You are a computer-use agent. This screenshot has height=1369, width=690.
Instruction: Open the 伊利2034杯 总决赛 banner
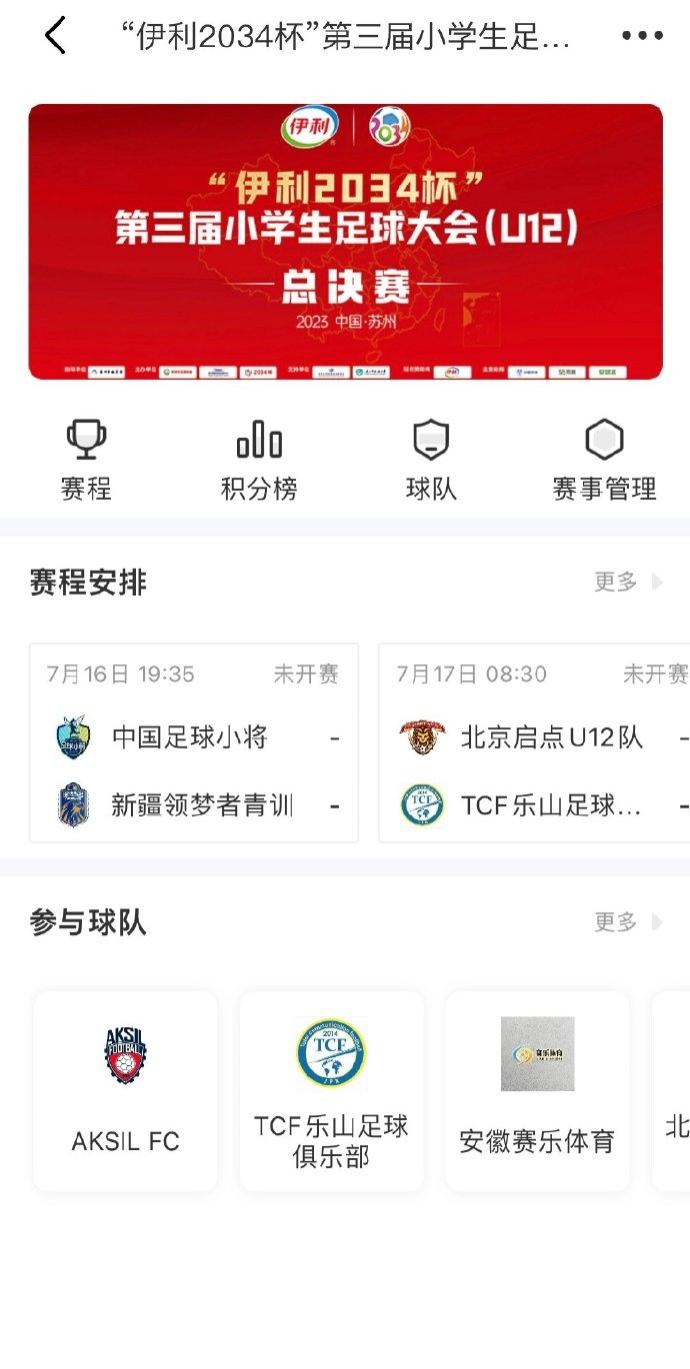pyautogui.click(x=345, y=242)
